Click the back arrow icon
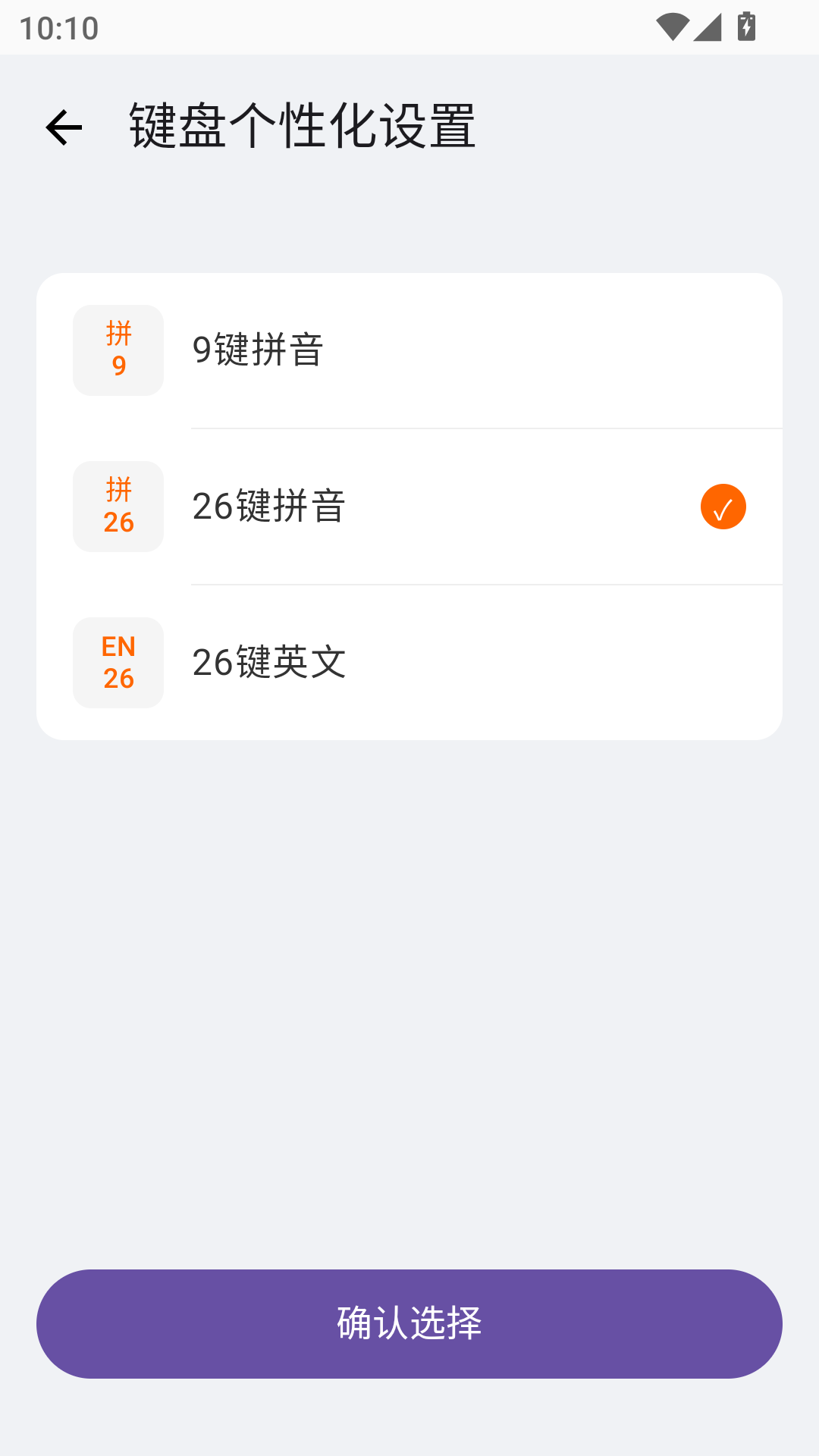 tap(64, 127)
